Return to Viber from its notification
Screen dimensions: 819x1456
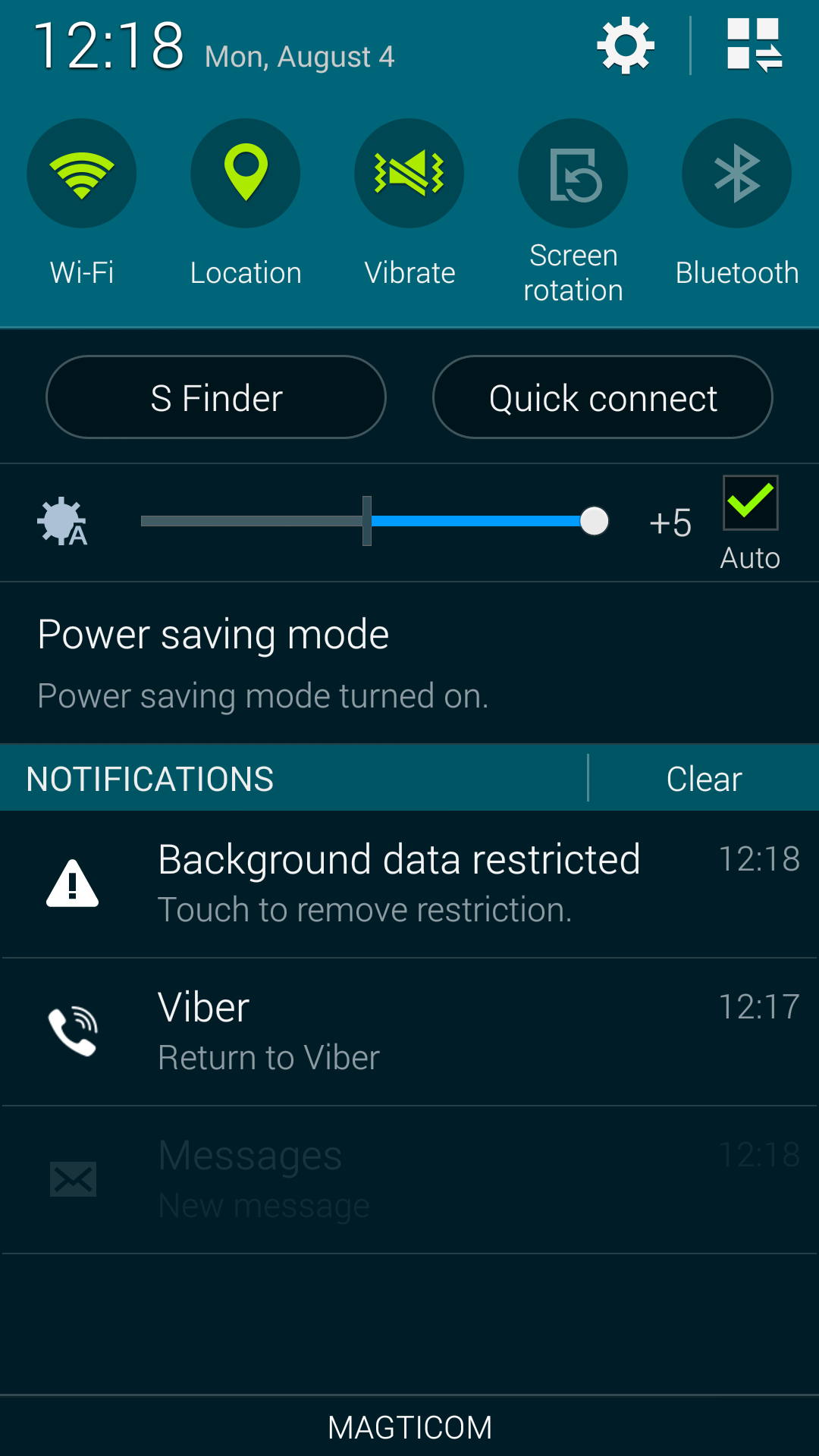[409, 1031]
